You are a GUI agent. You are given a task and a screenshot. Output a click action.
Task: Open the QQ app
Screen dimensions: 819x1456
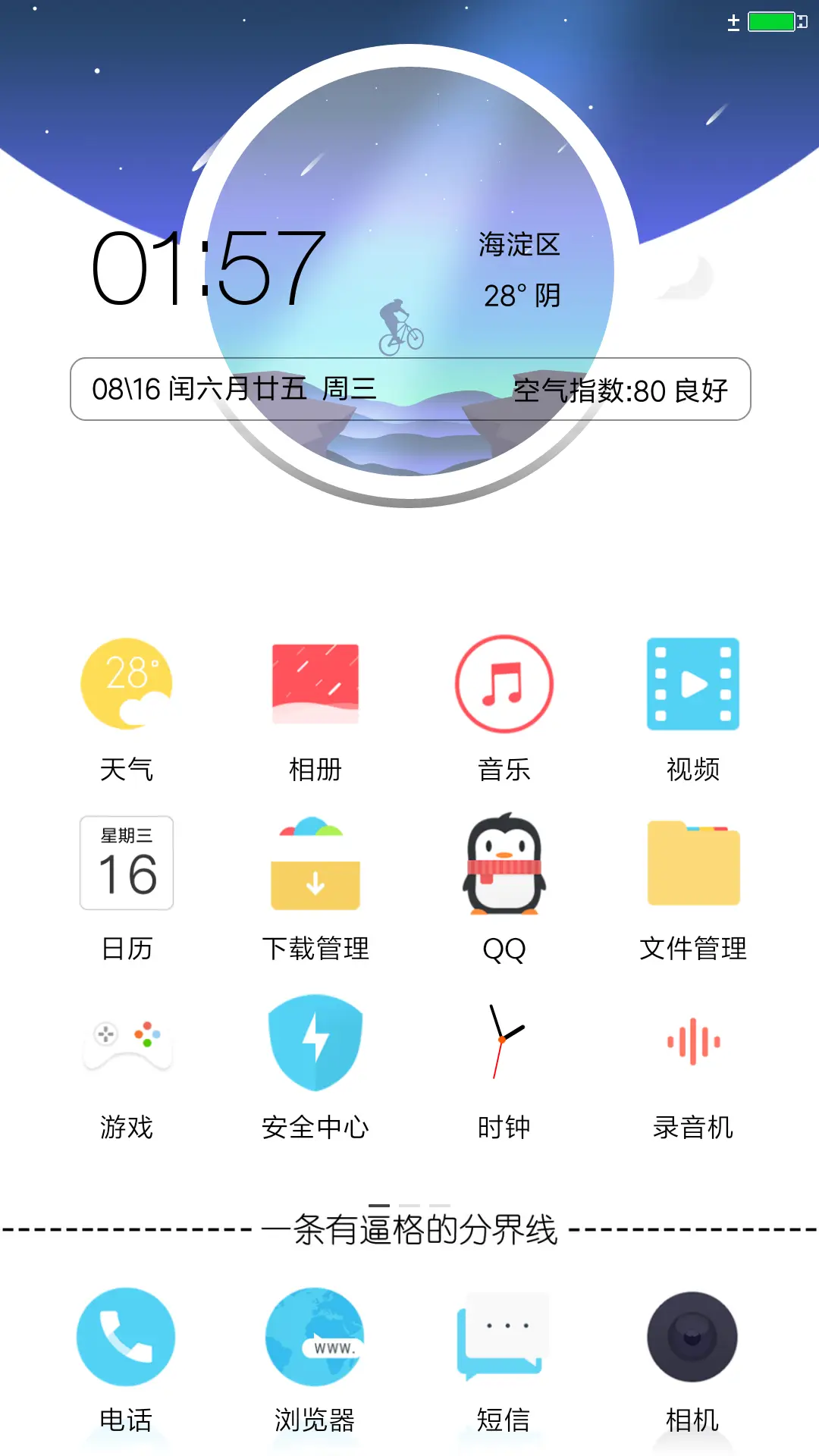pos(504,864)
